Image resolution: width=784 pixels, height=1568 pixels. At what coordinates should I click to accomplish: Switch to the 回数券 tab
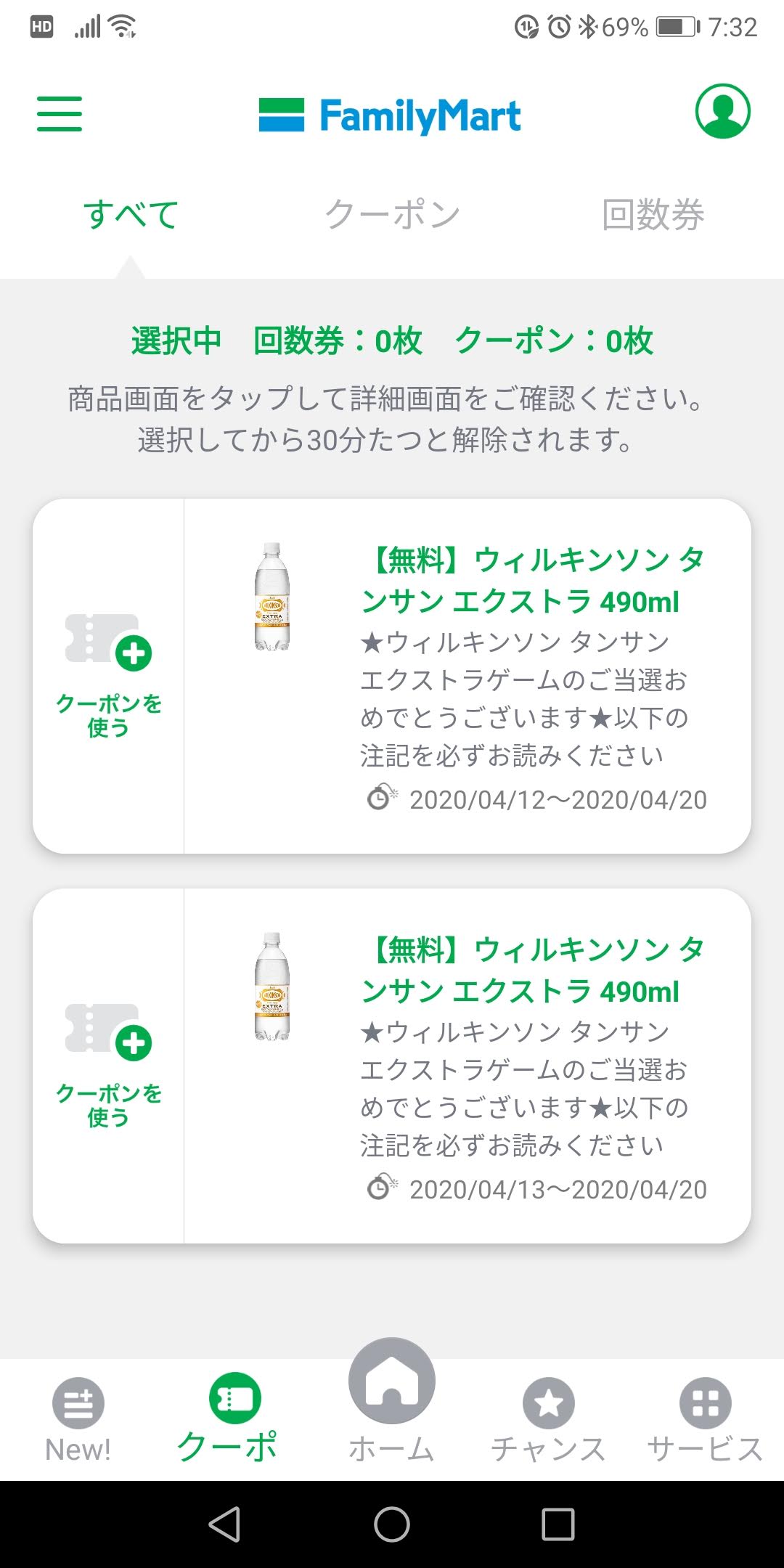653,215
